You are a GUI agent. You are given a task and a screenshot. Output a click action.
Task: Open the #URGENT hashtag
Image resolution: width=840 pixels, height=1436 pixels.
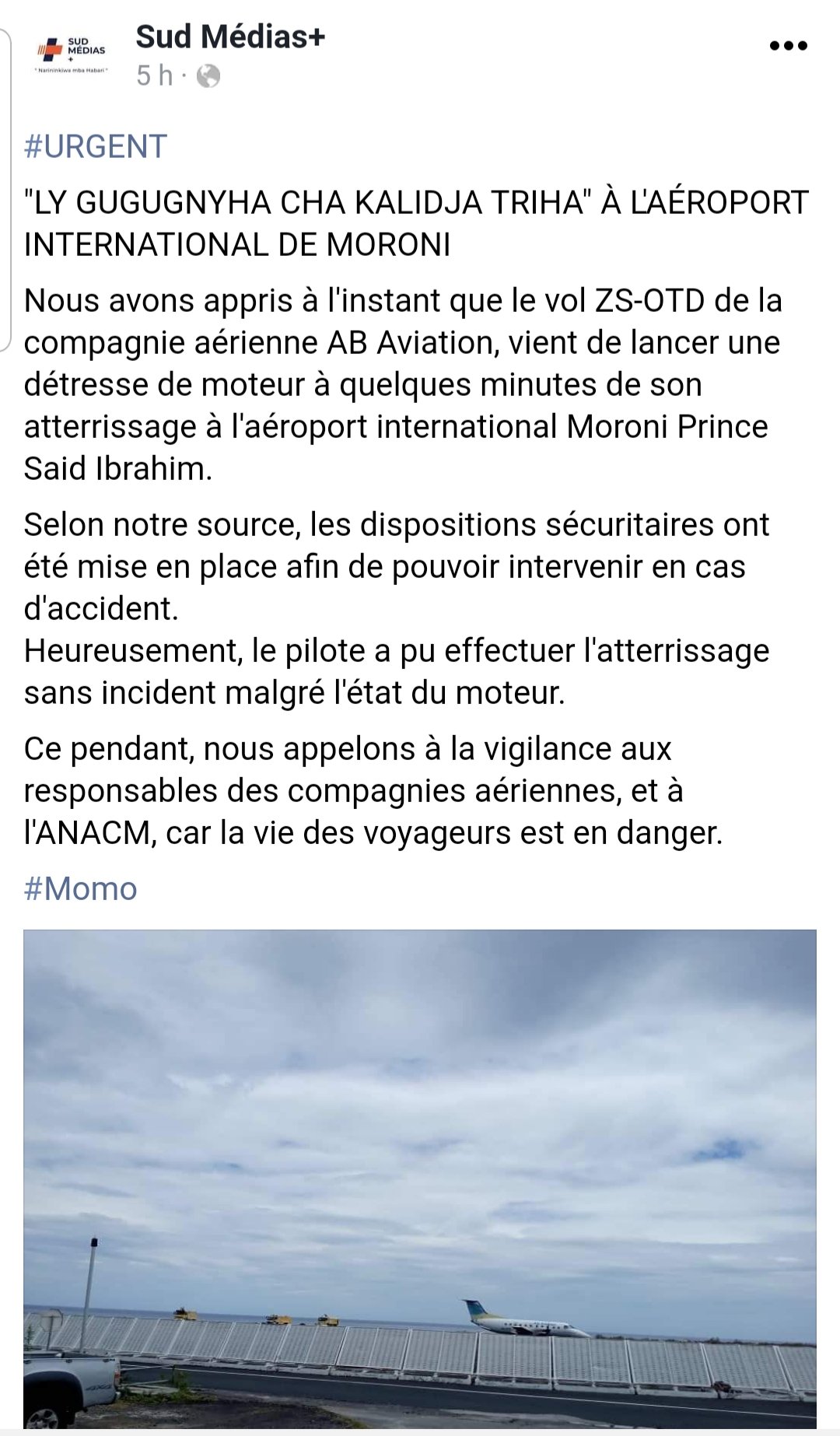coord(96,147)
